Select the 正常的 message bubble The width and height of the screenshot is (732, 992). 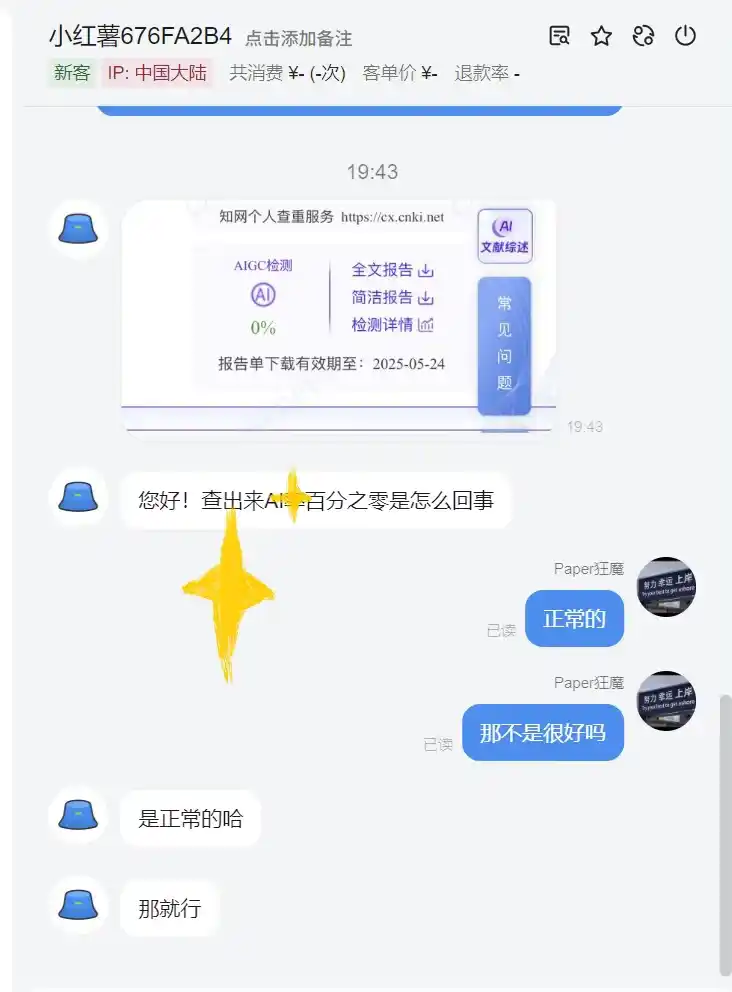click(x=574, y=618)
